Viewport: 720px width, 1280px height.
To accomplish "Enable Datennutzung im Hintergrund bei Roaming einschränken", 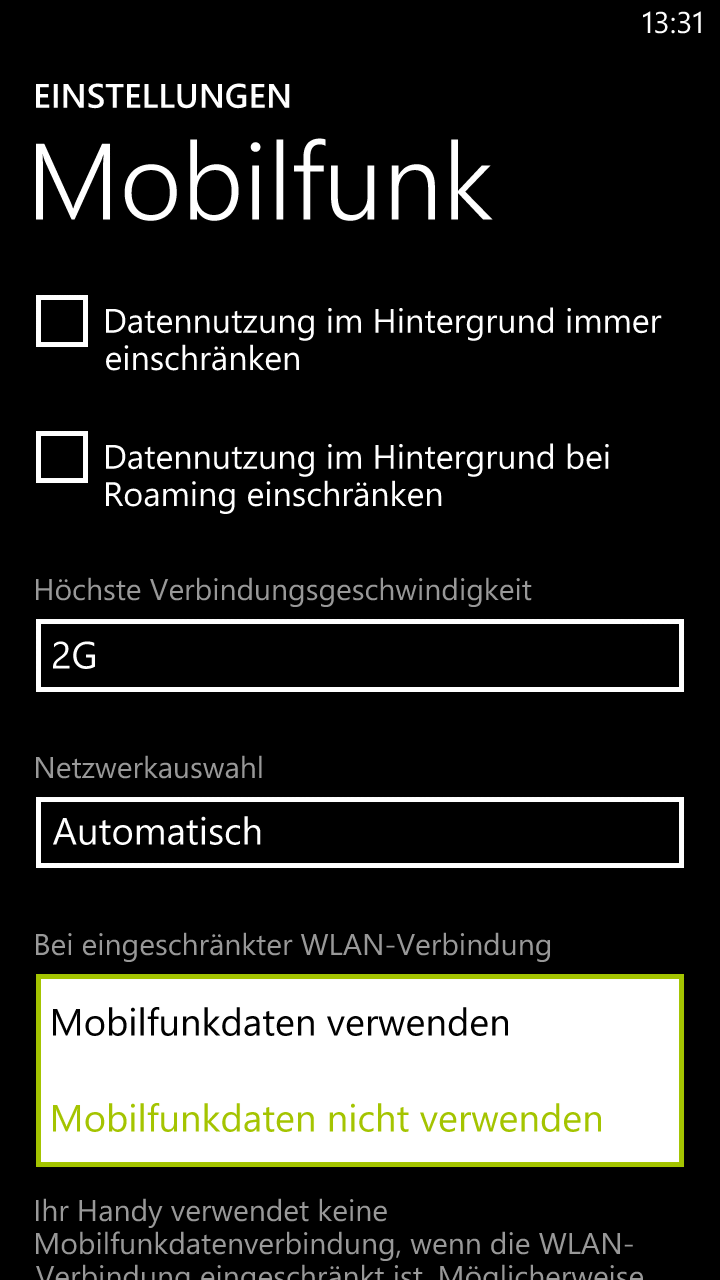I will [x=62, y=457].
